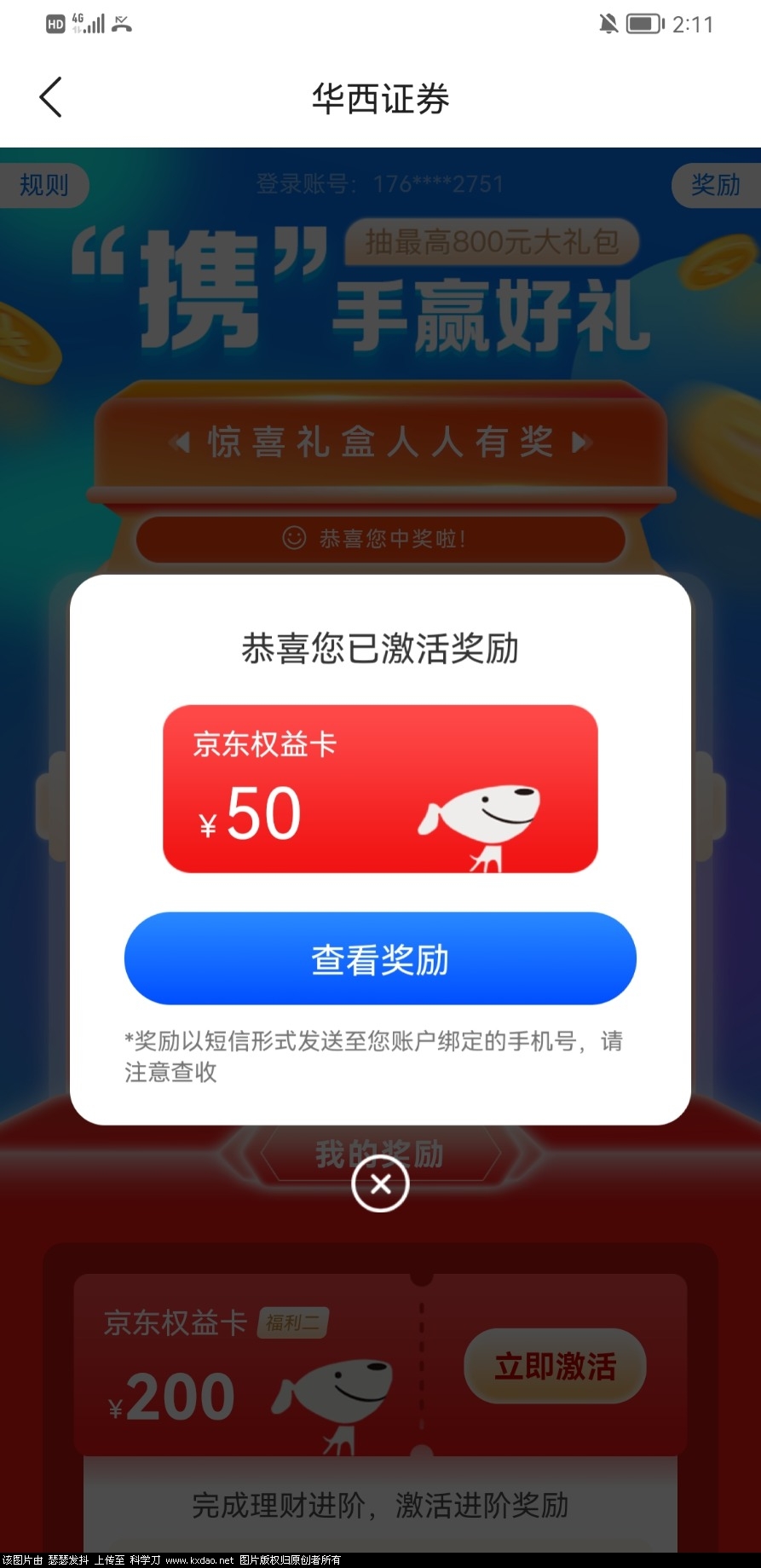
Task: Tap the muted notification bell in the status bar
Action: 608,24
